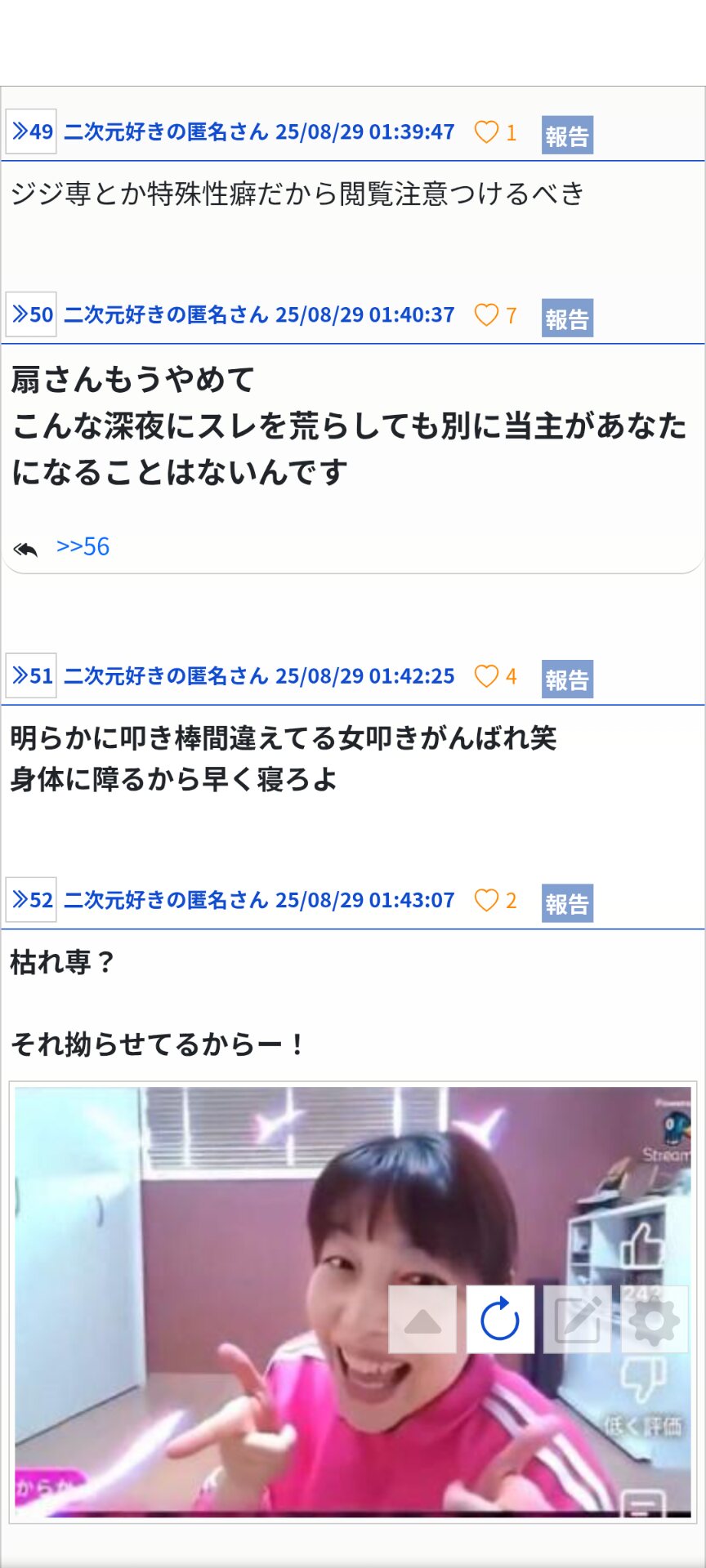Report post 52 using 報告
Image resolution: width=706 pixels, height=1568 pixels.
tap(567, 904)
